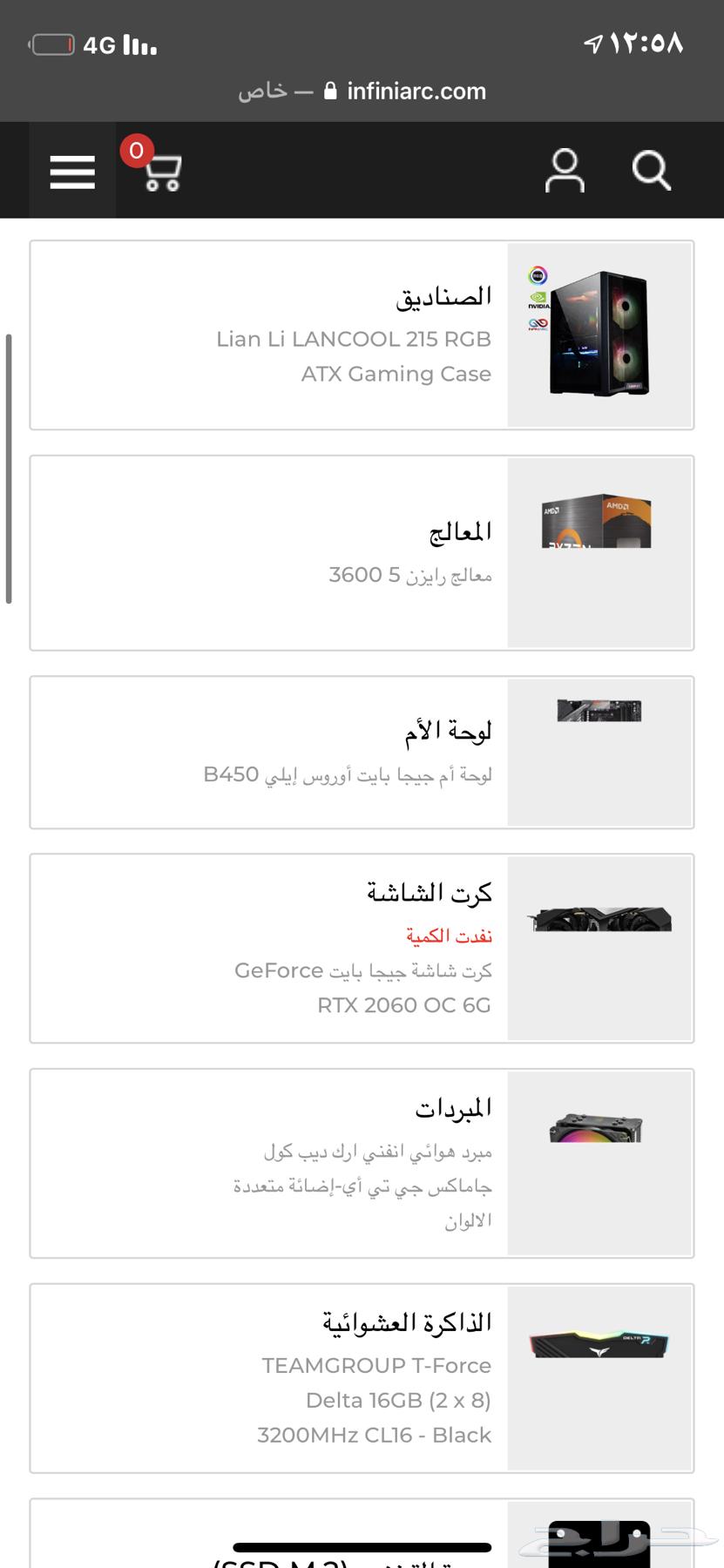Open the Lian Li LANCOOL 215 case card

[362, 335]
